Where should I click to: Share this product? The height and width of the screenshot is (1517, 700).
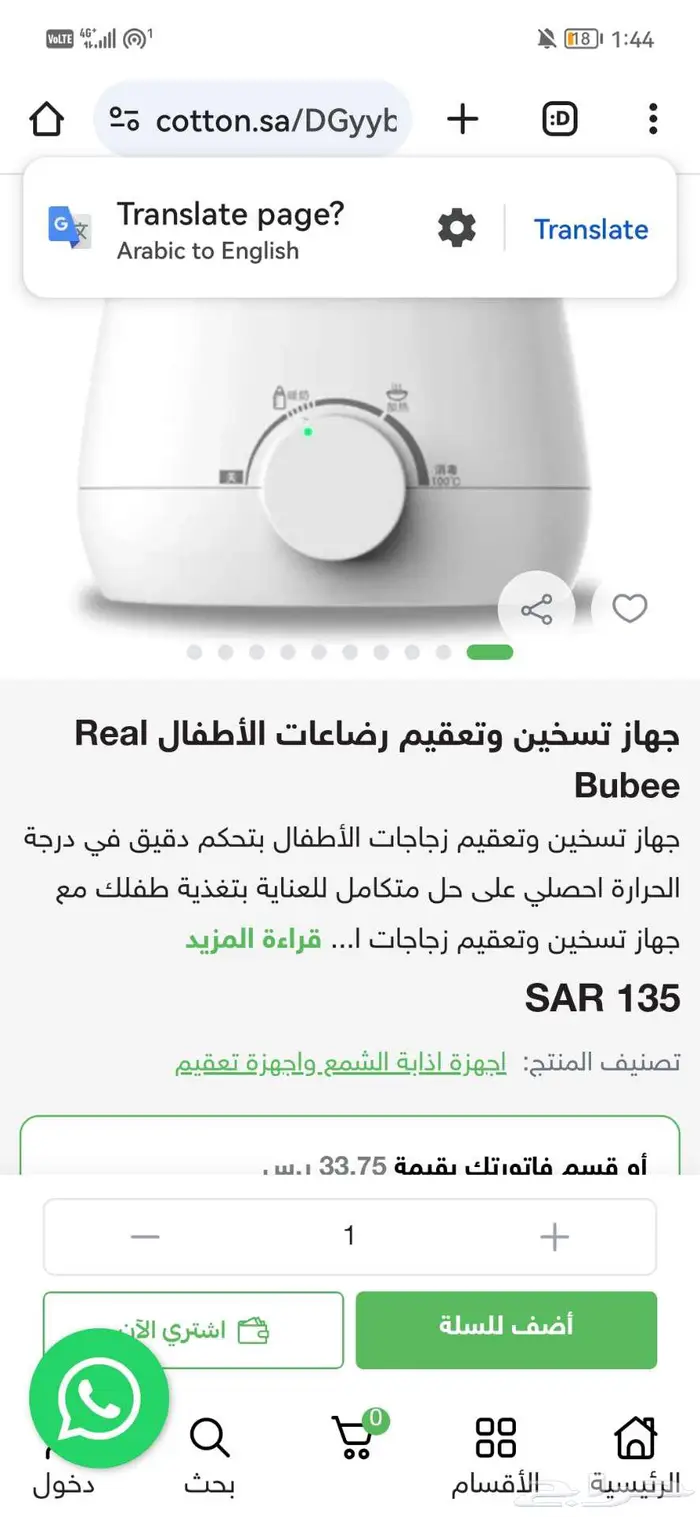(537, 609)
